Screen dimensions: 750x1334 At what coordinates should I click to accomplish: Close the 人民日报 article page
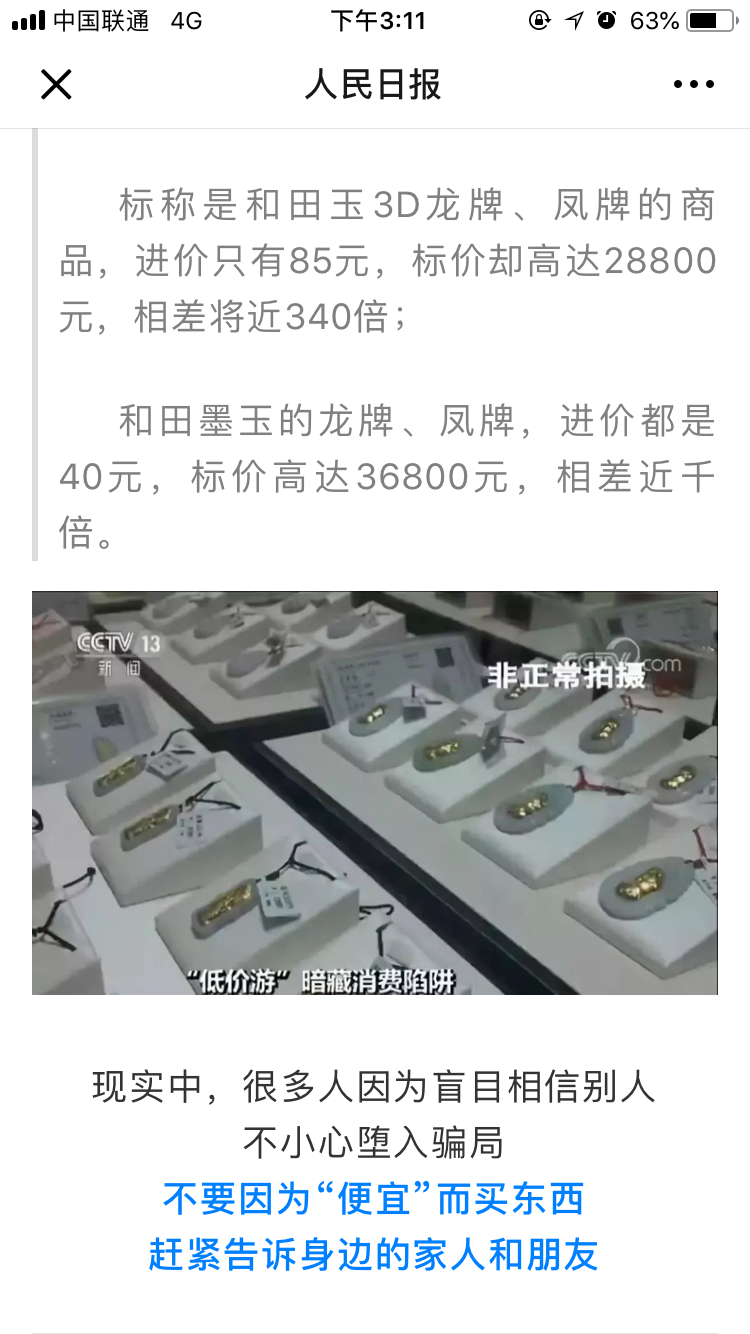click(56, 85)
